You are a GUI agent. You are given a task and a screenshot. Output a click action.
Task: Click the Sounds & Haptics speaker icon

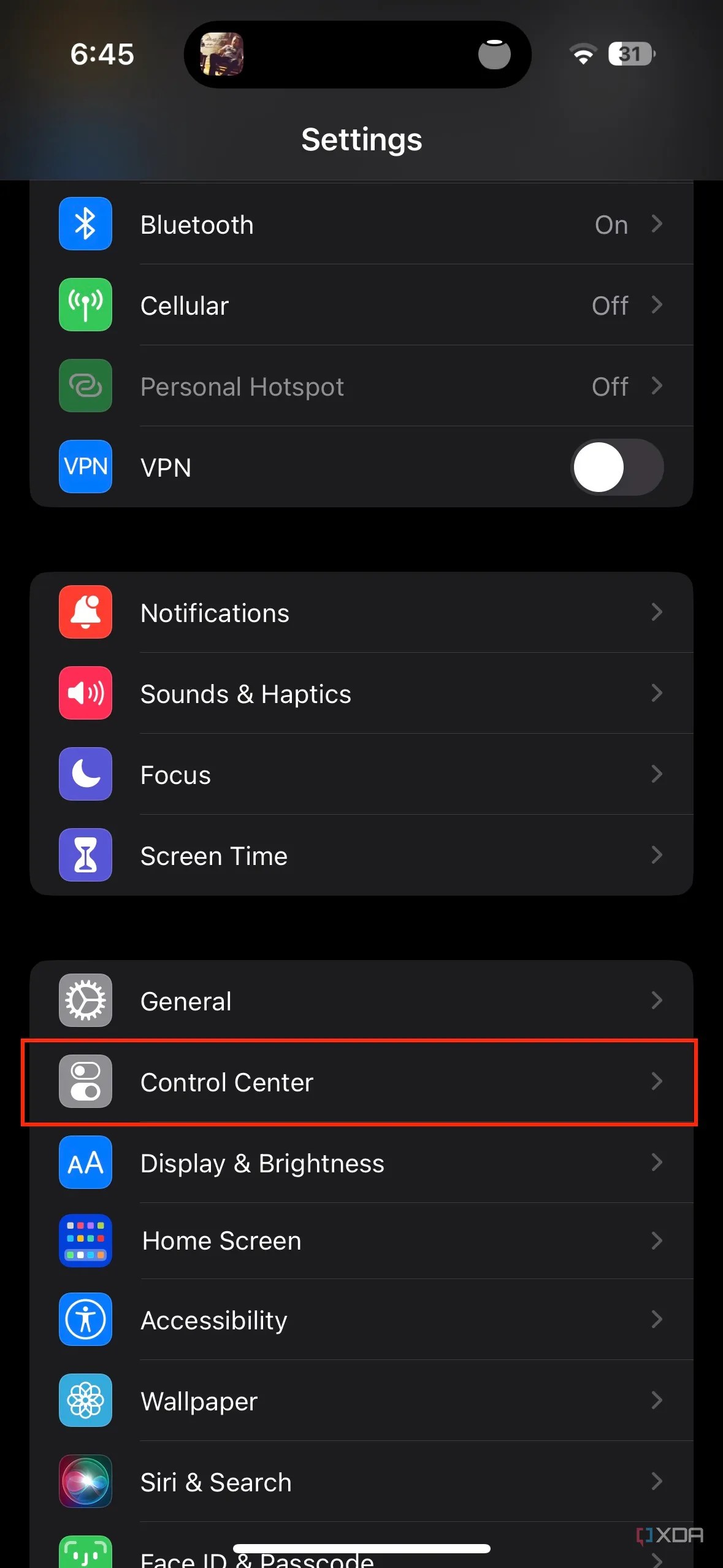pyautogui.click(x=85, y=693)
